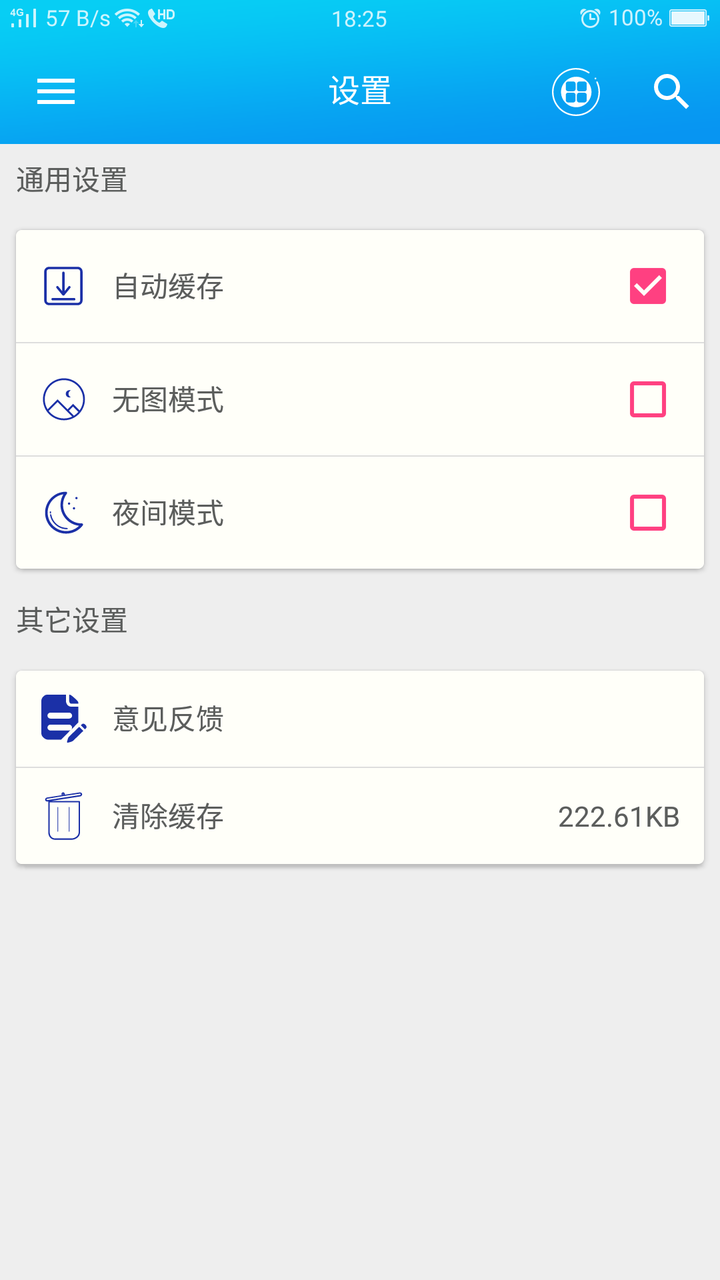
Task: Click the 其它设置 section header
Action: (x=70, y=621)
